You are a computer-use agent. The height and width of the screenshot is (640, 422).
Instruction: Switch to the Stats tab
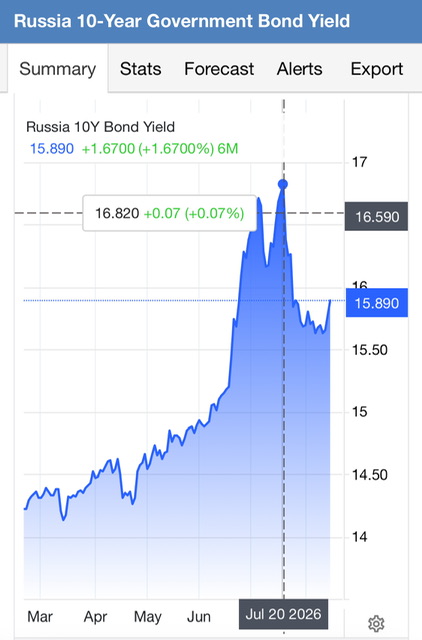click(140, 69)
